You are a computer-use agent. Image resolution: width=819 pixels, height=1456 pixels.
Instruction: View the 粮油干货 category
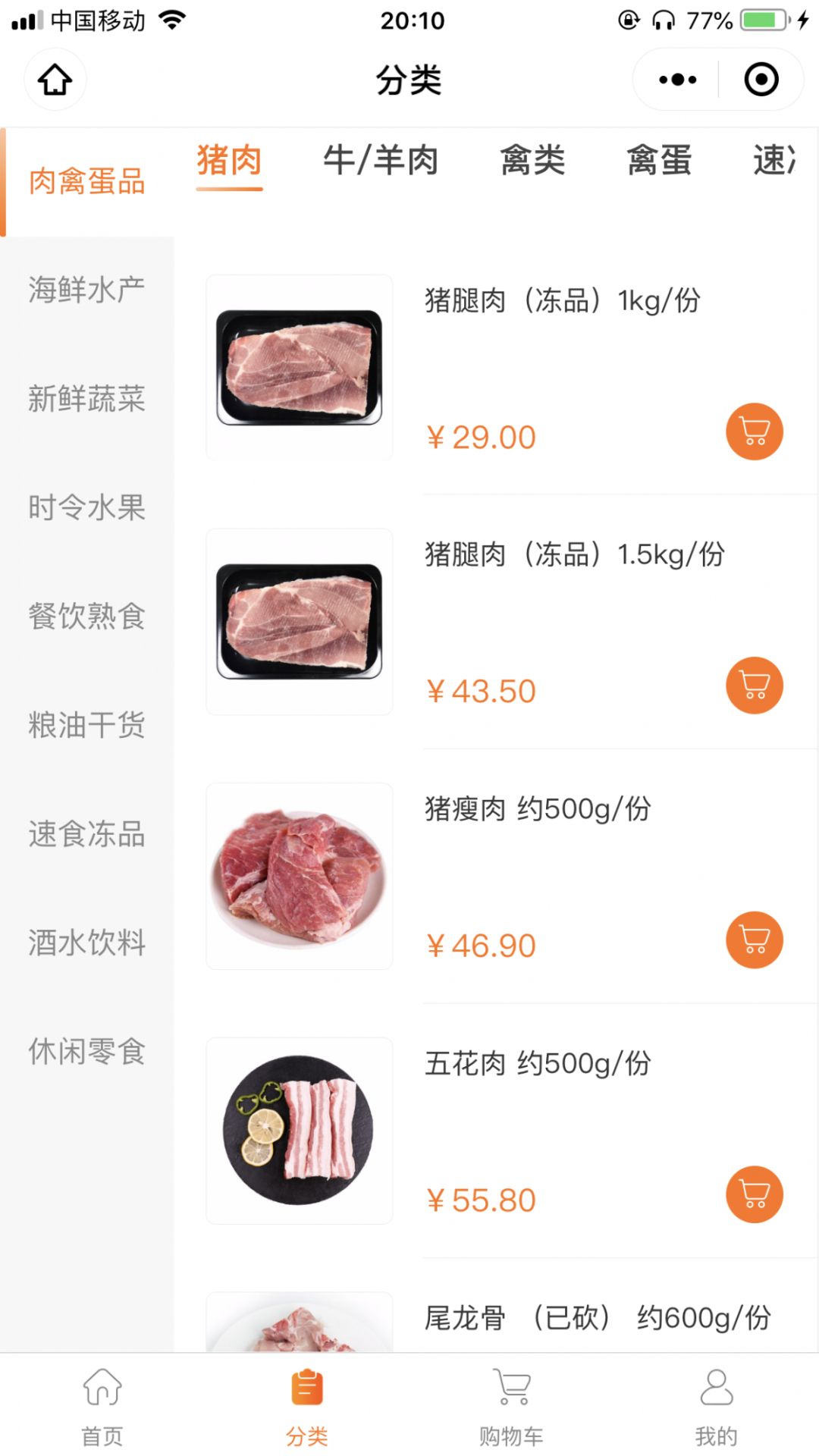(86, 725)
